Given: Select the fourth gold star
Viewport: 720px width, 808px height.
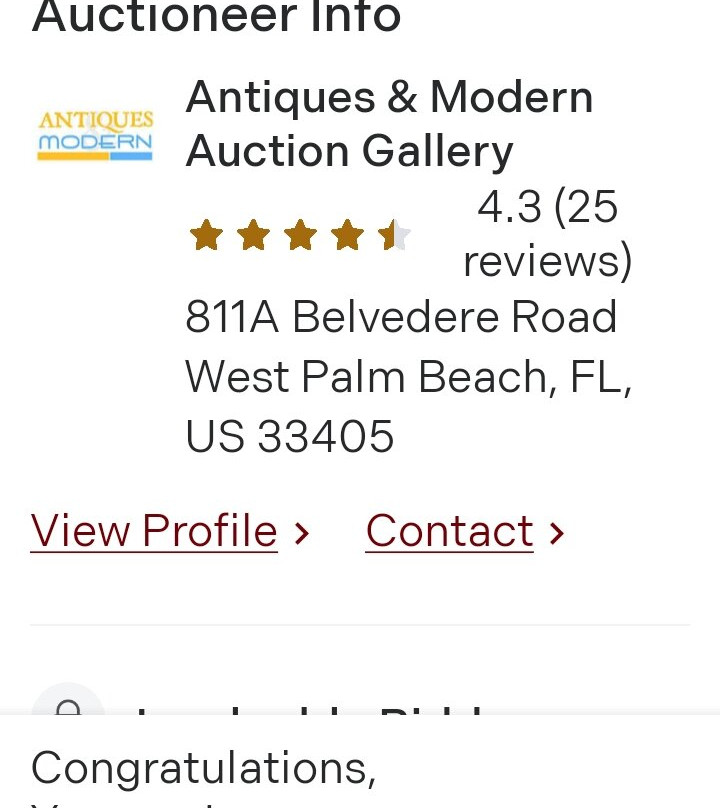Looking at the screenshot, I should tap(347, 234).
